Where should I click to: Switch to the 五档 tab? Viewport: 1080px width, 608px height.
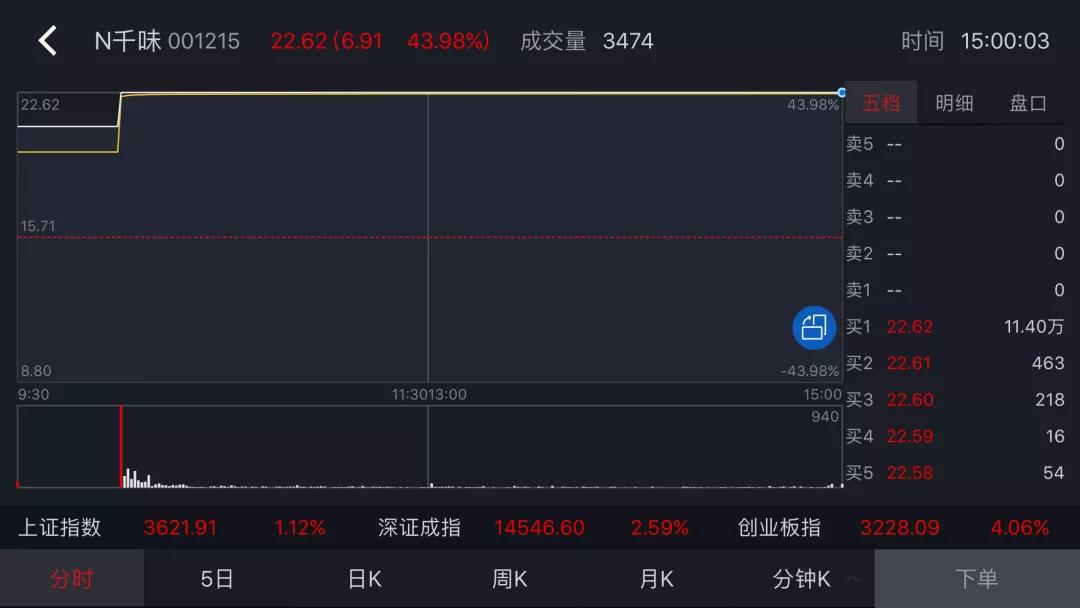coord(881,103)
